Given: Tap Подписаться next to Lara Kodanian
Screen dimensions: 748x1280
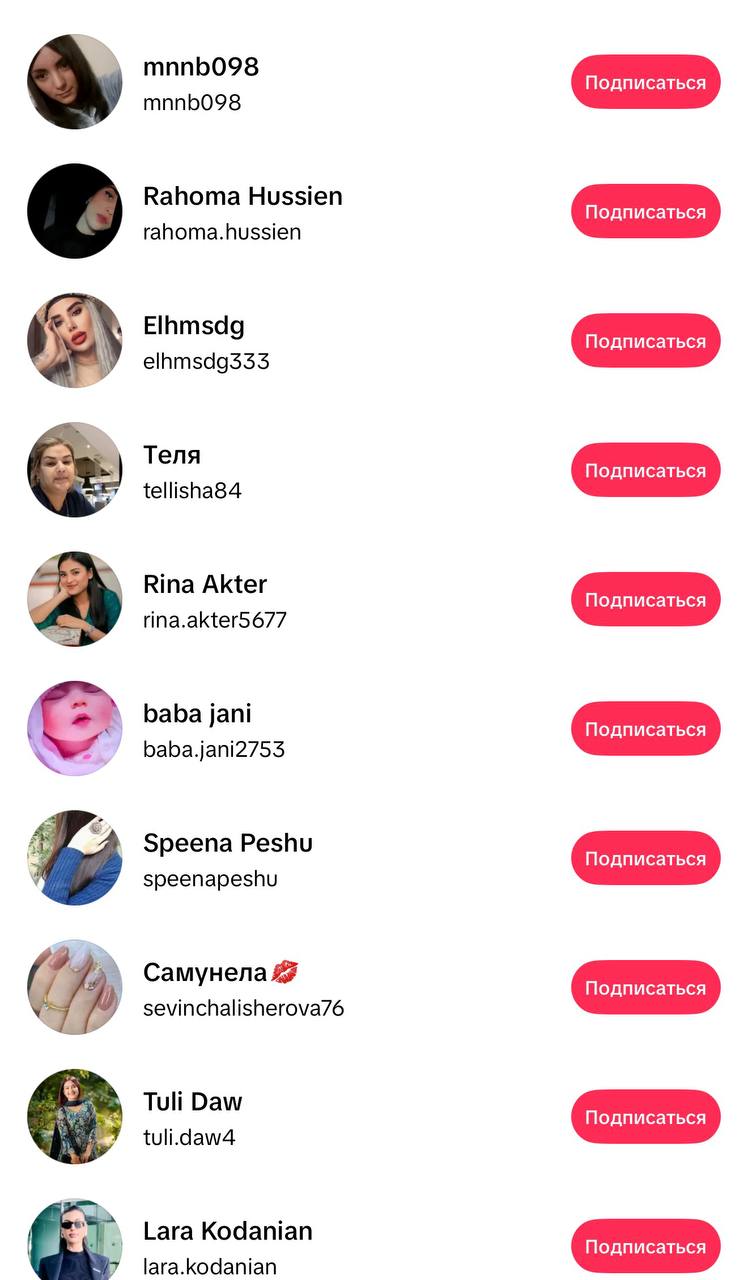Looking at the screenshot, I should click(645, 1246).
